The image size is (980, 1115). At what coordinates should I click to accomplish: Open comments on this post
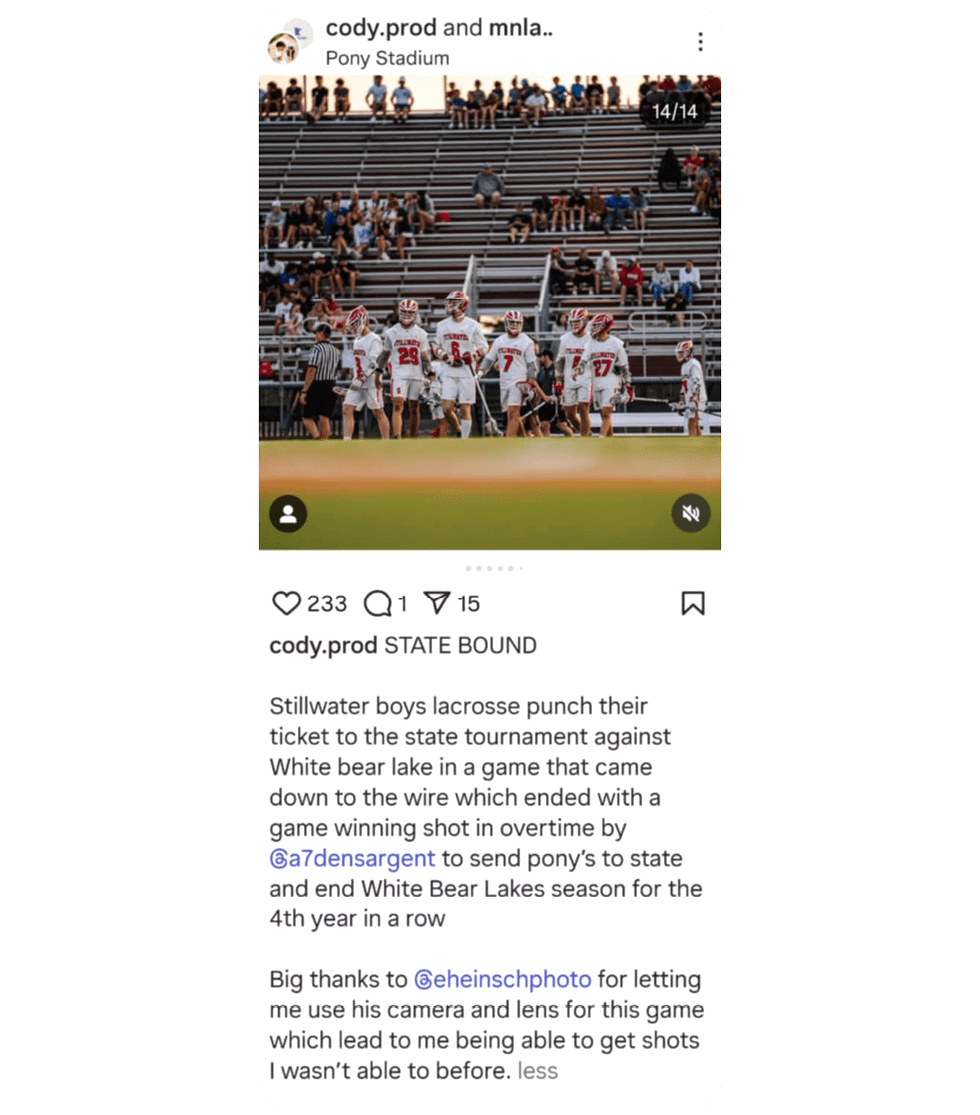pos(378,603)
